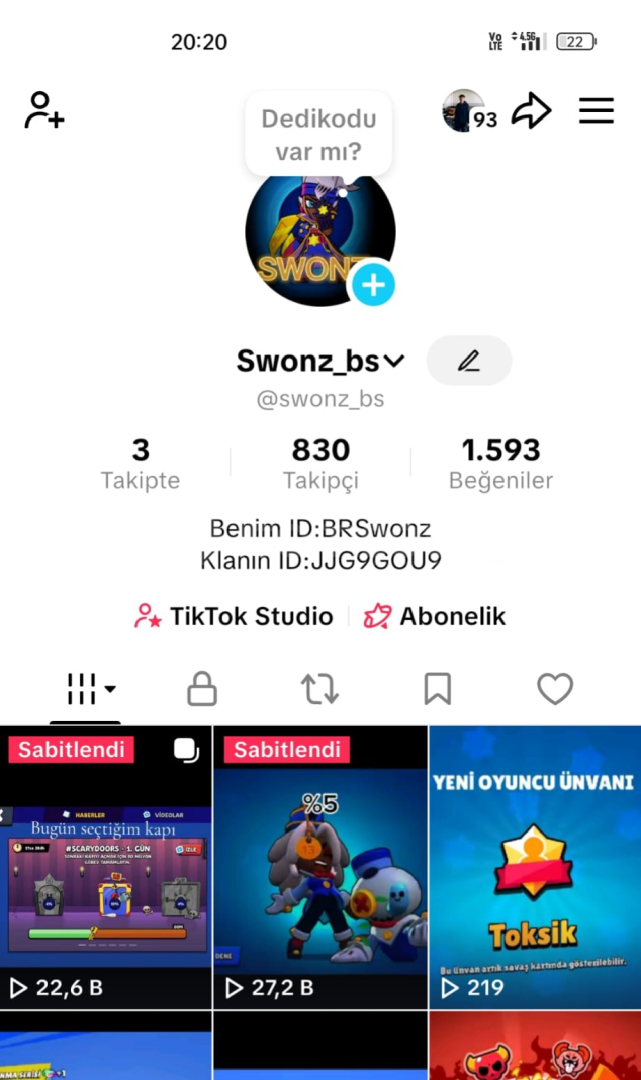Switch to the private videos lock tab

tap(202, 688)
